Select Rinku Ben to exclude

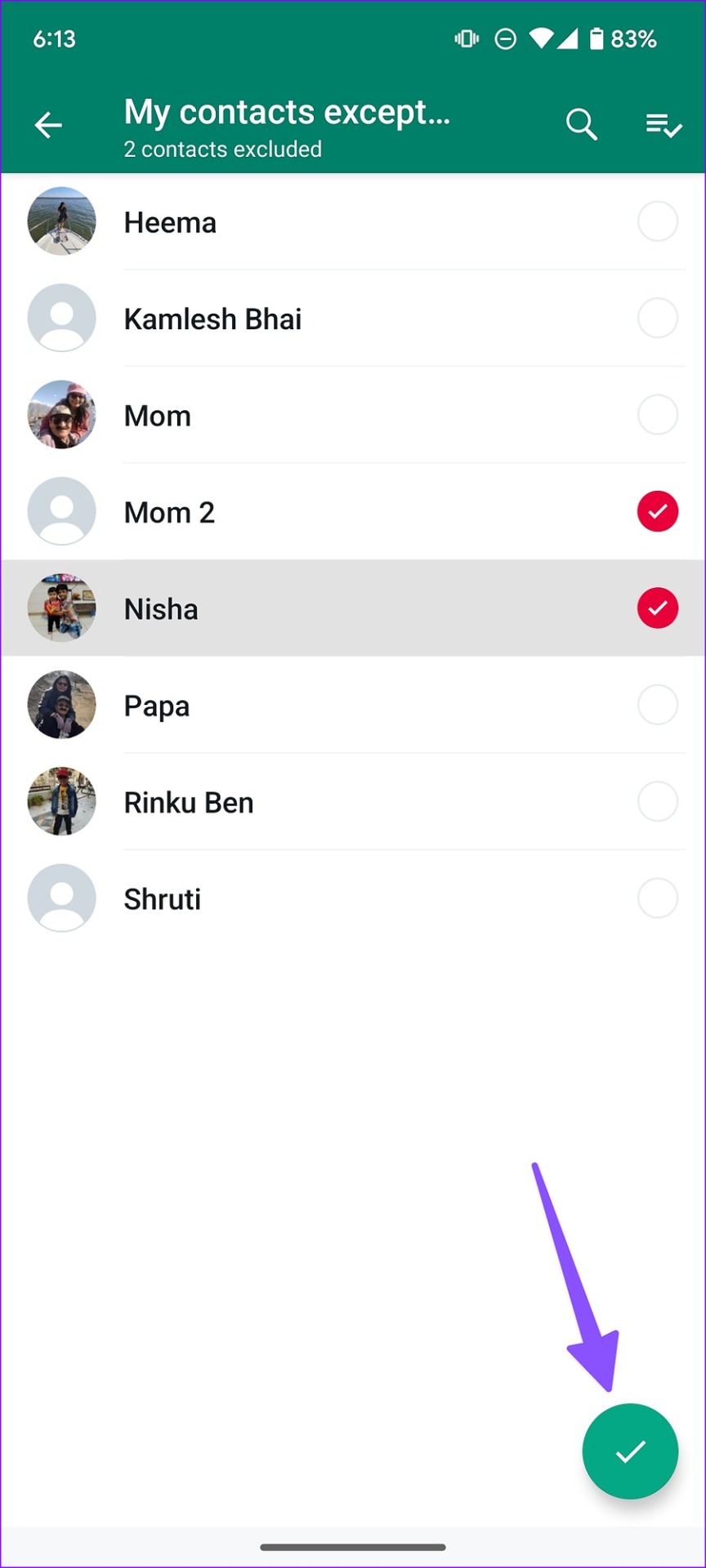353,801
